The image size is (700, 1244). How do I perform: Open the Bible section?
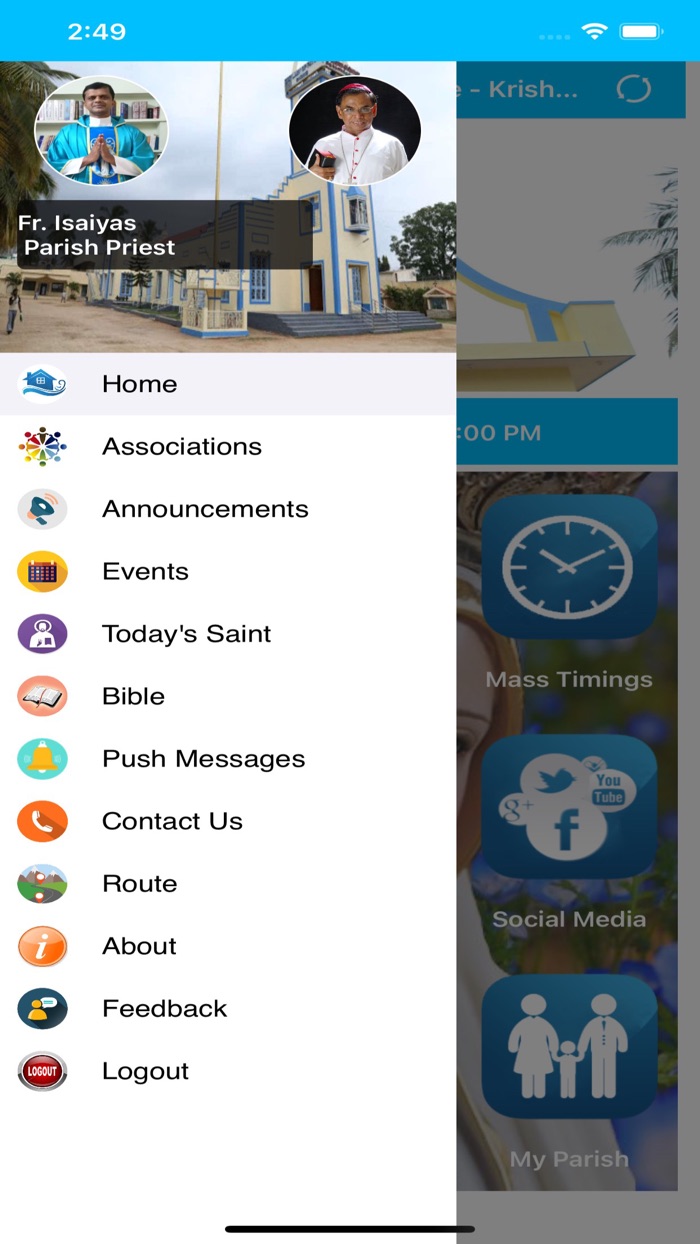tap(228, 696)
